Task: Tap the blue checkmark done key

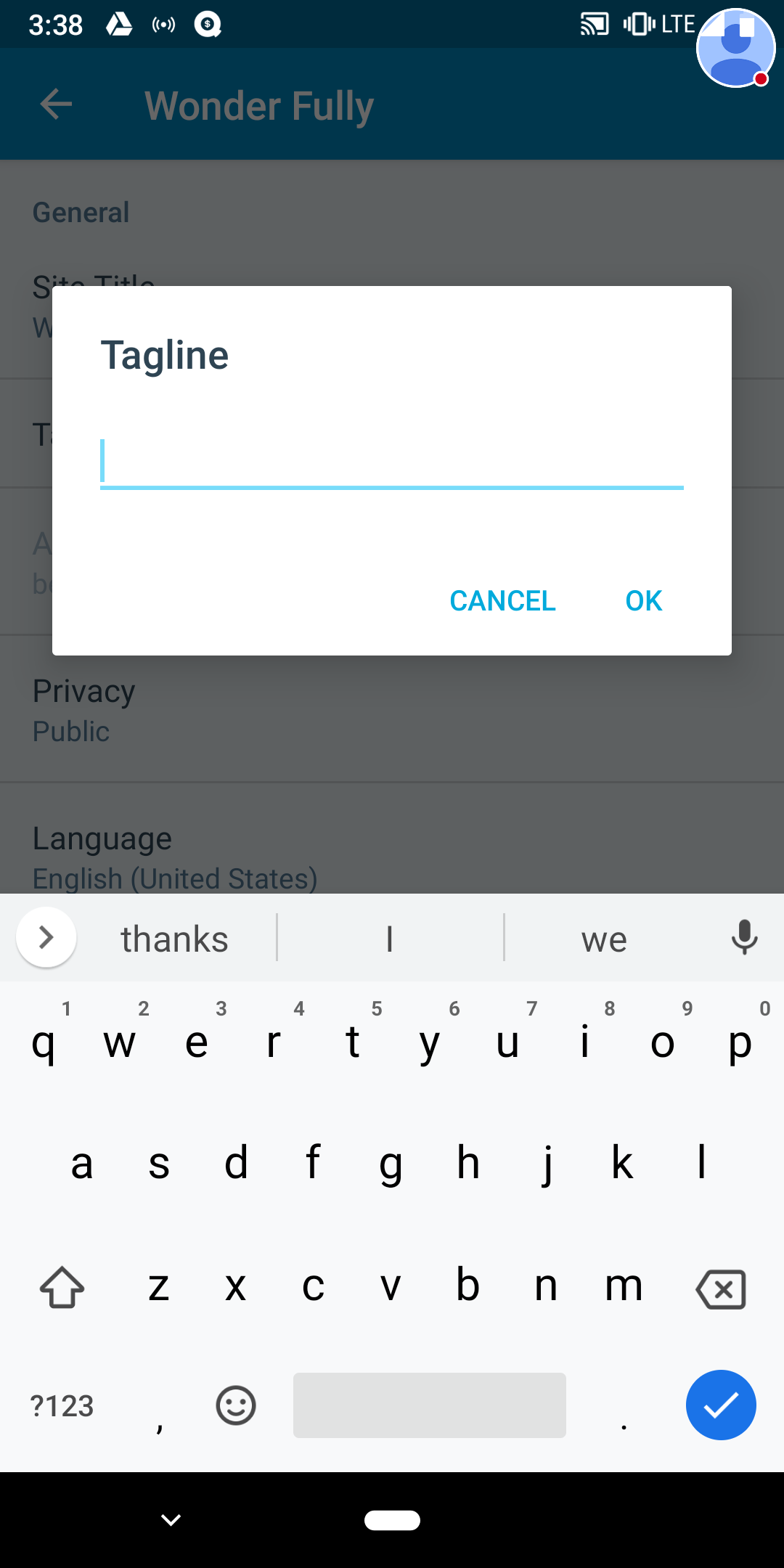Action: 721,1405
